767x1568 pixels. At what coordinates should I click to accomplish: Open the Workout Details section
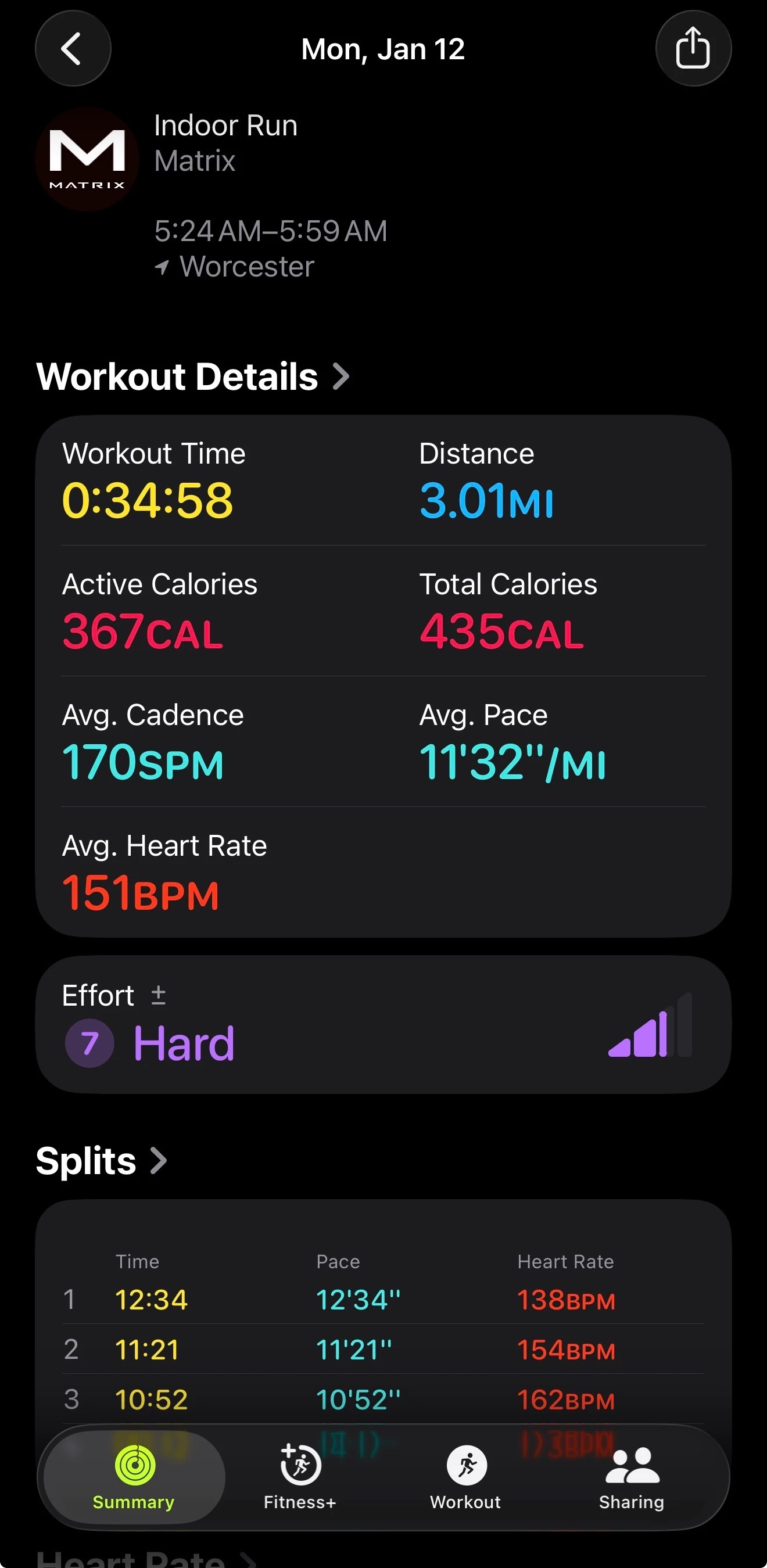coord(192,377)
